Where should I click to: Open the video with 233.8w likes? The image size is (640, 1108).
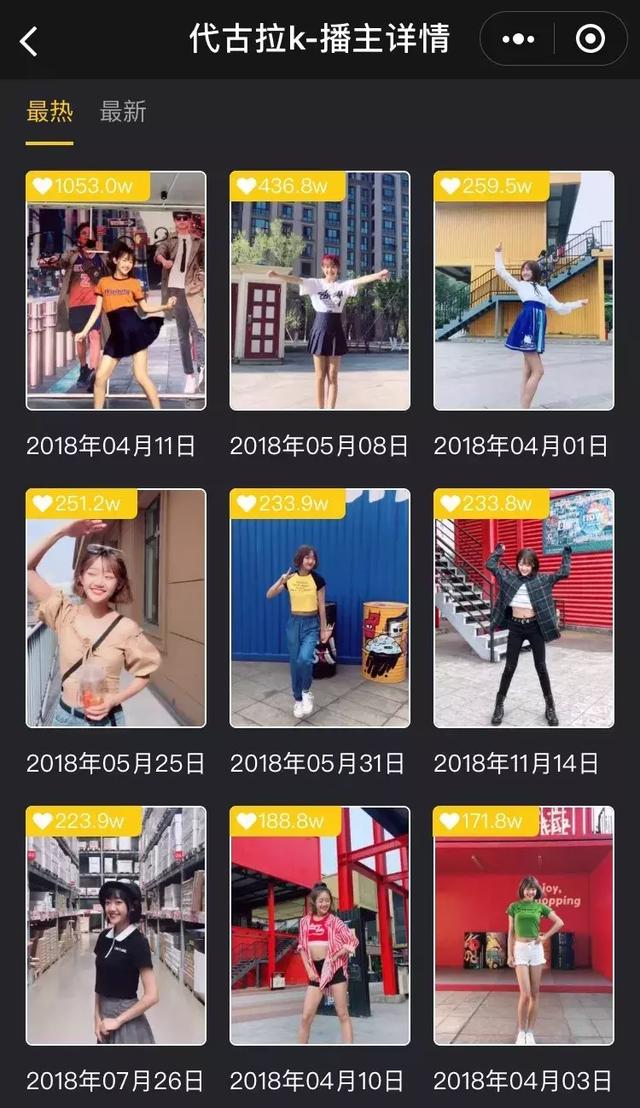pyautogui.click(x=523, y=609)
